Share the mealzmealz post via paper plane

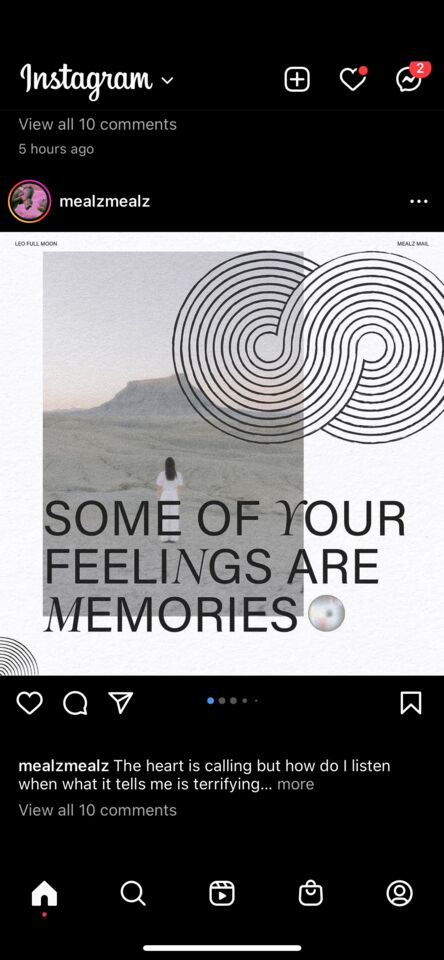click(x=121, y=702)
